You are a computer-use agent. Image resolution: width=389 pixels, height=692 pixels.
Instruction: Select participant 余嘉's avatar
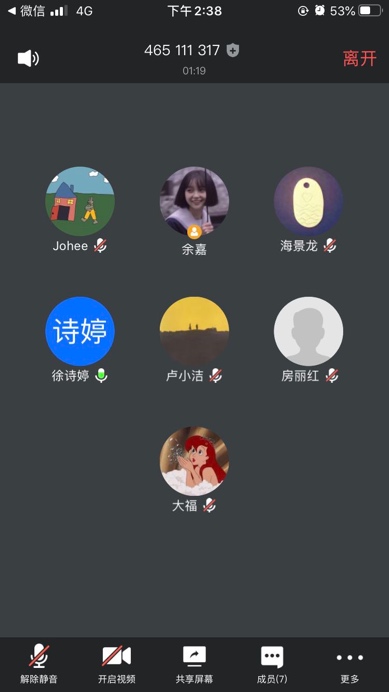(x=194, y=201)
